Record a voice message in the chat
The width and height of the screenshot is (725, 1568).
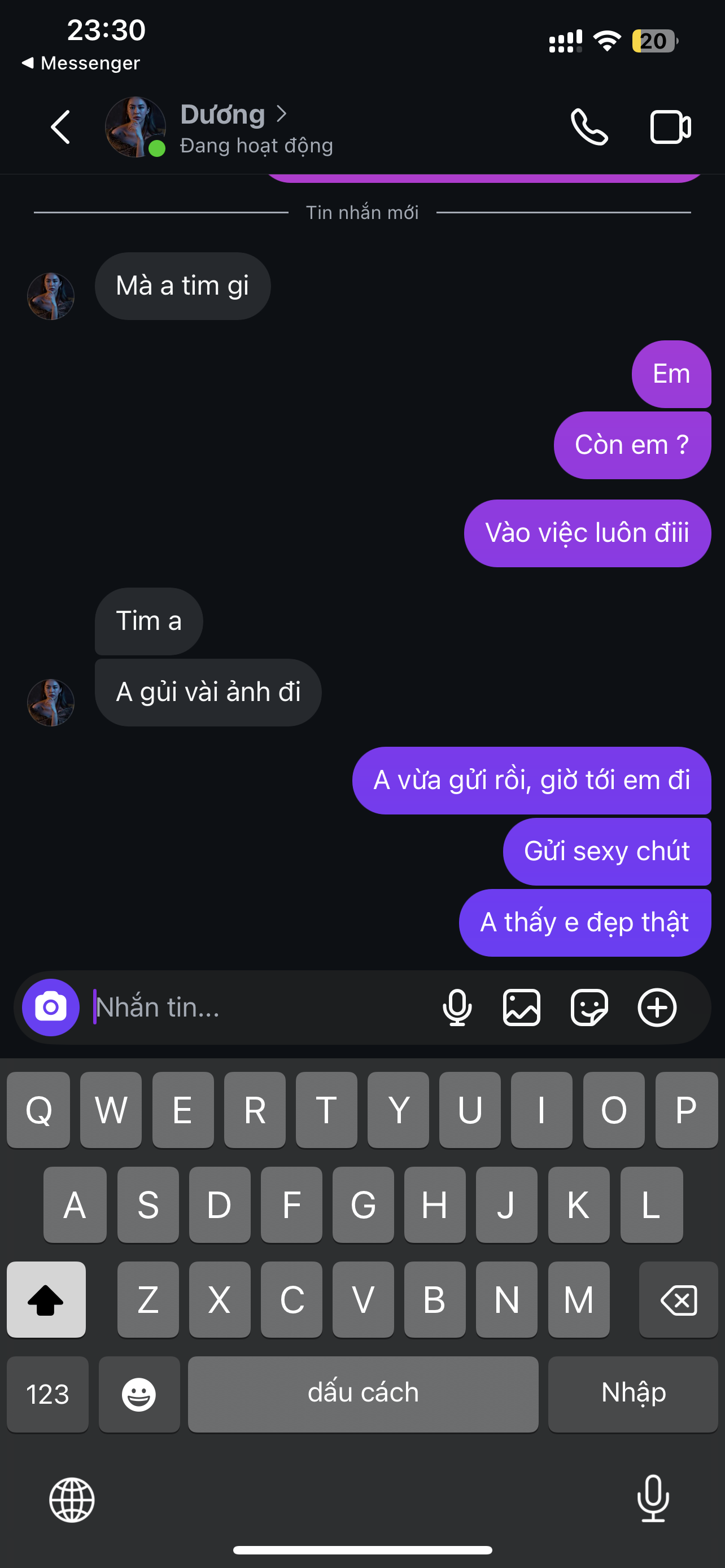(457, 1008)
